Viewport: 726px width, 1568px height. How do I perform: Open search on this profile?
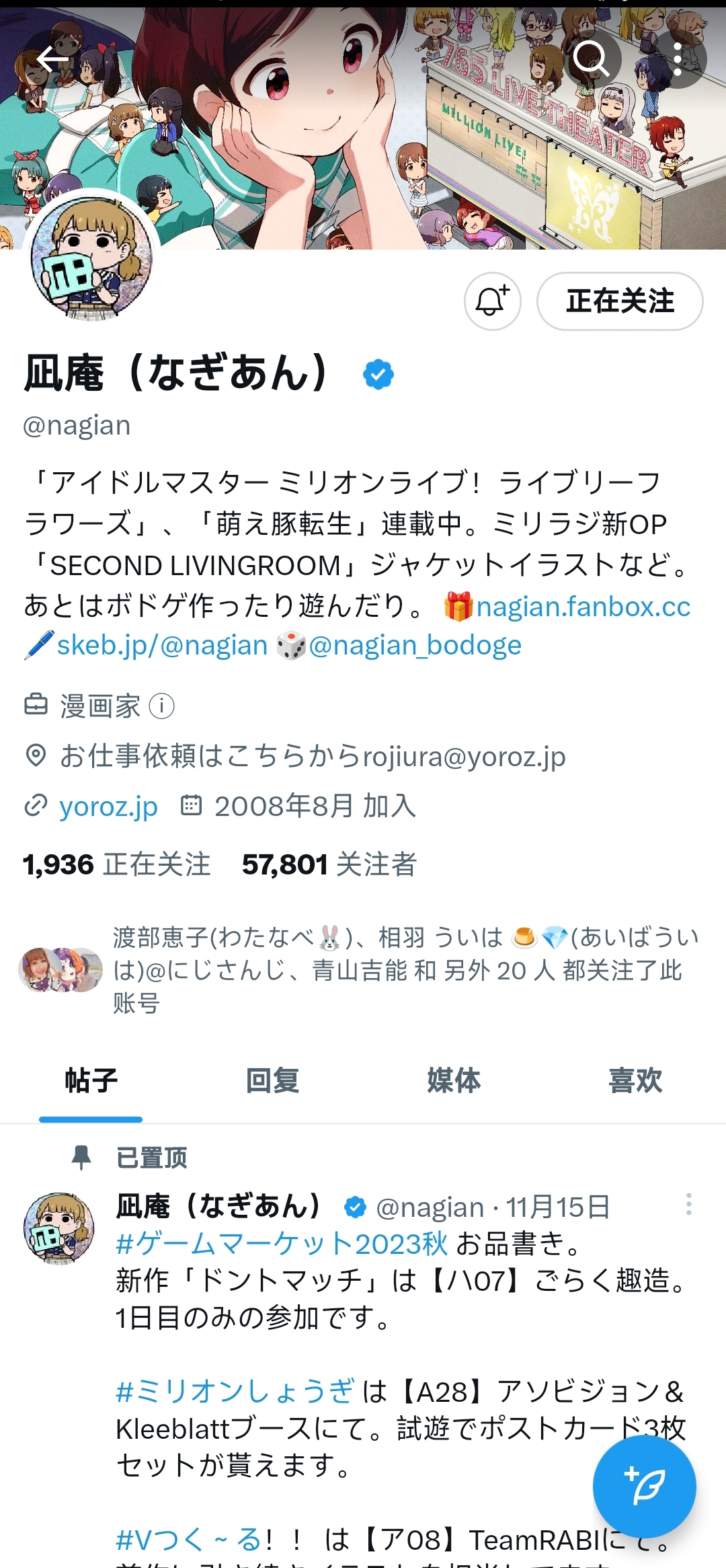(x=592, y=60)
